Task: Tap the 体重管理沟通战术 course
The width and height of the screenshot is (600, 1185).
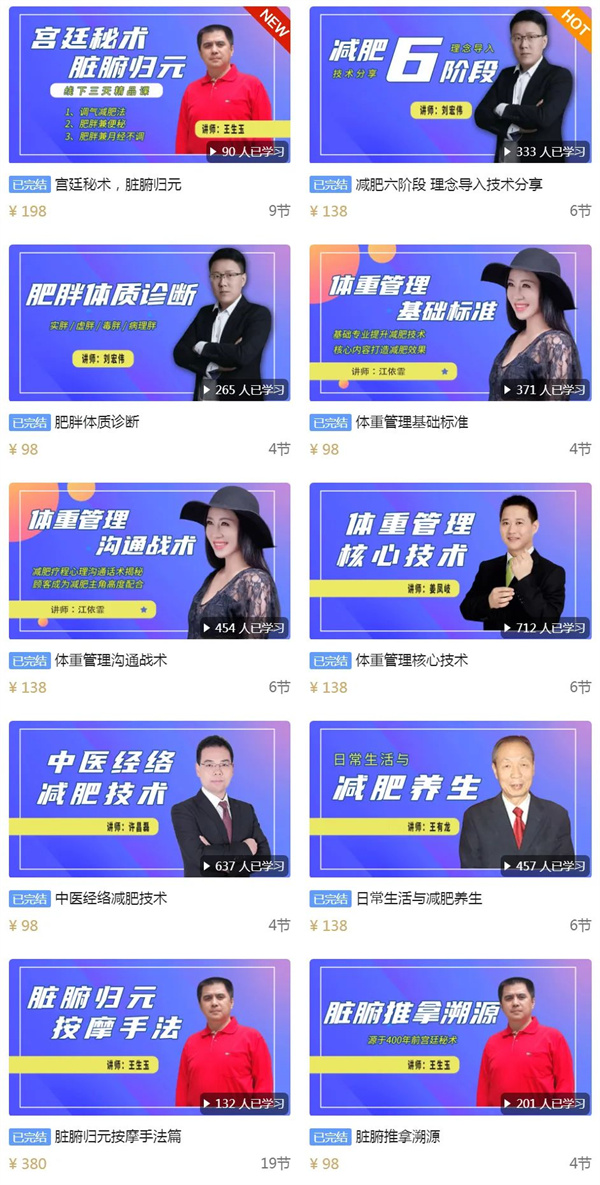Action: click(x=150, y=560)
